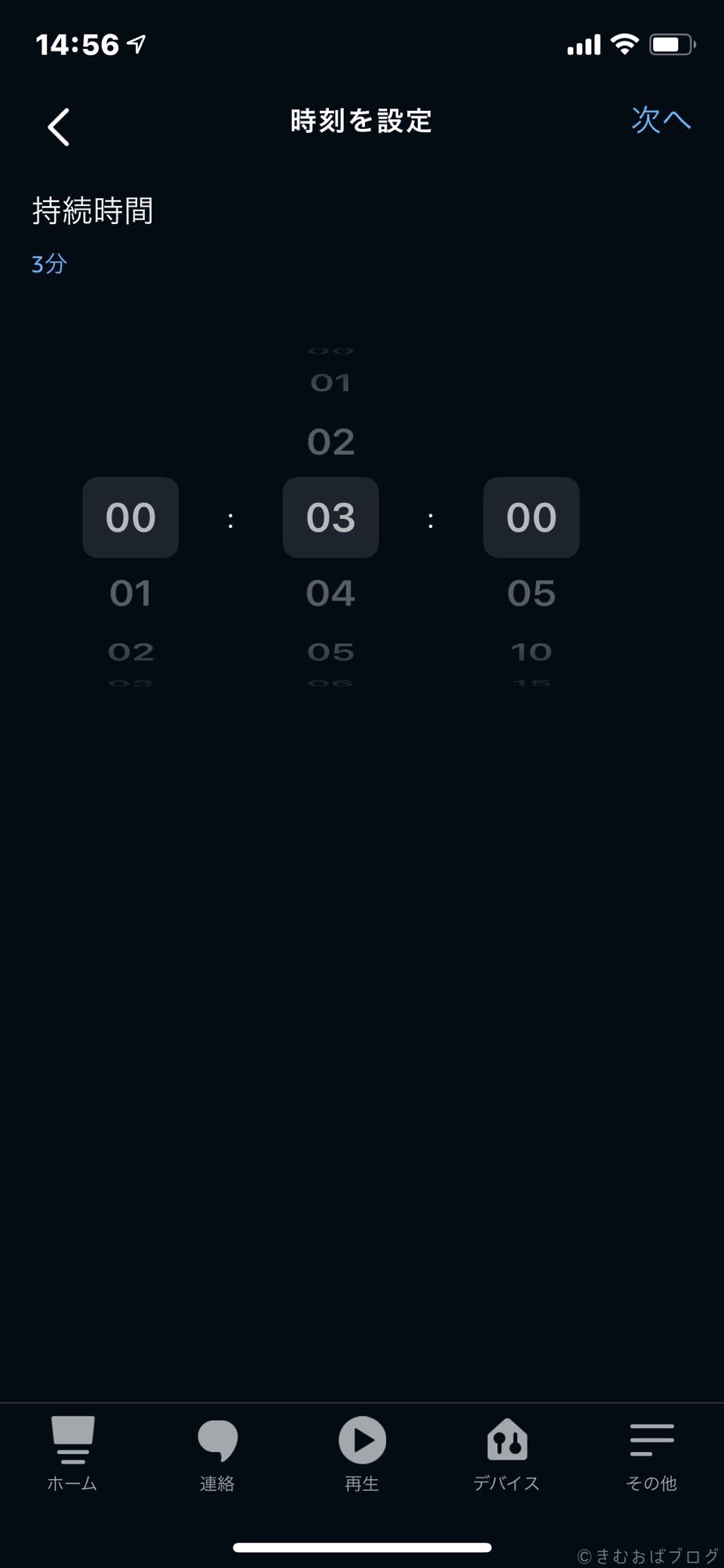Go back with the top-left arrow
Screen dimensions: 724x1568
(59, 127)
